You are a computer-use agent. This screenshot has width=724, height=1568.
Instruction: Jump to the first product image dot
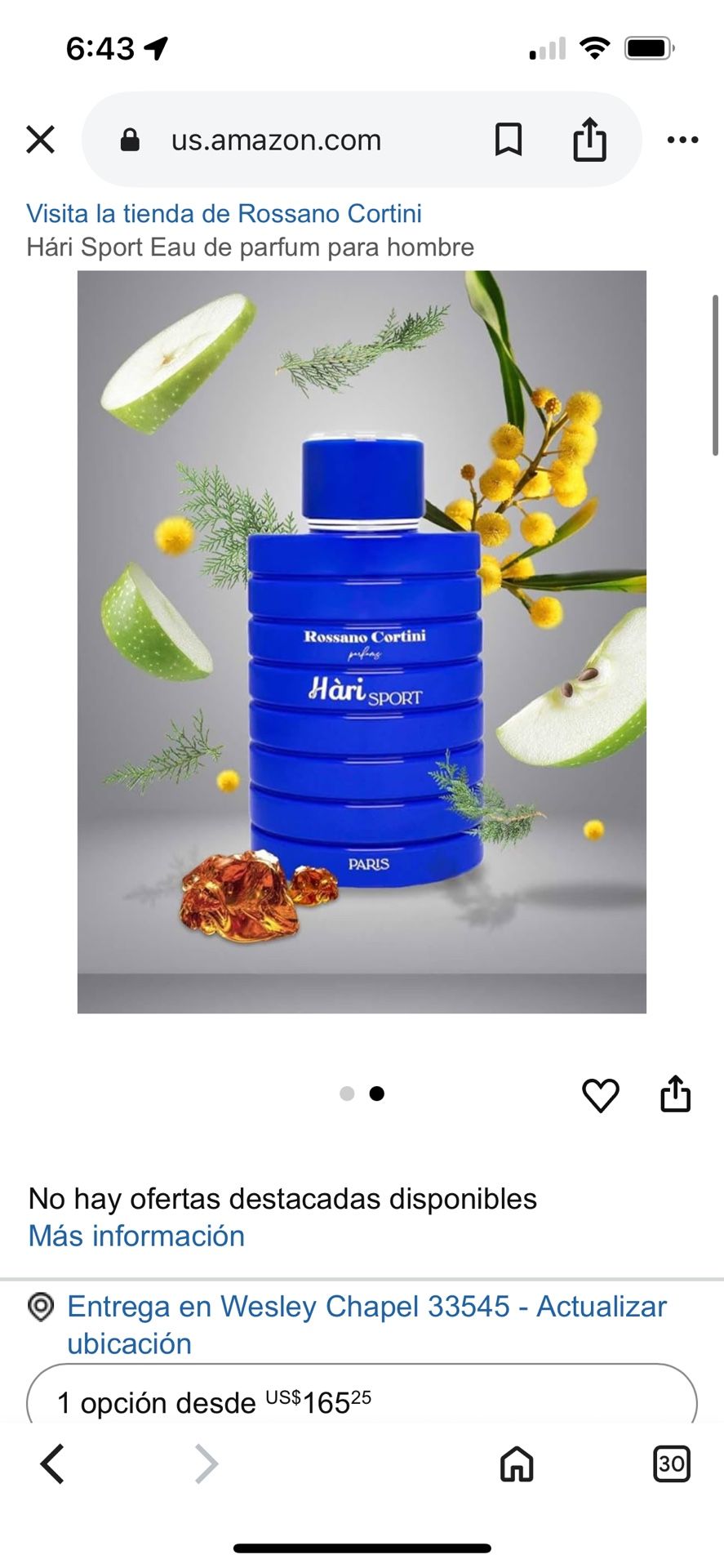tap(347, 1094)
